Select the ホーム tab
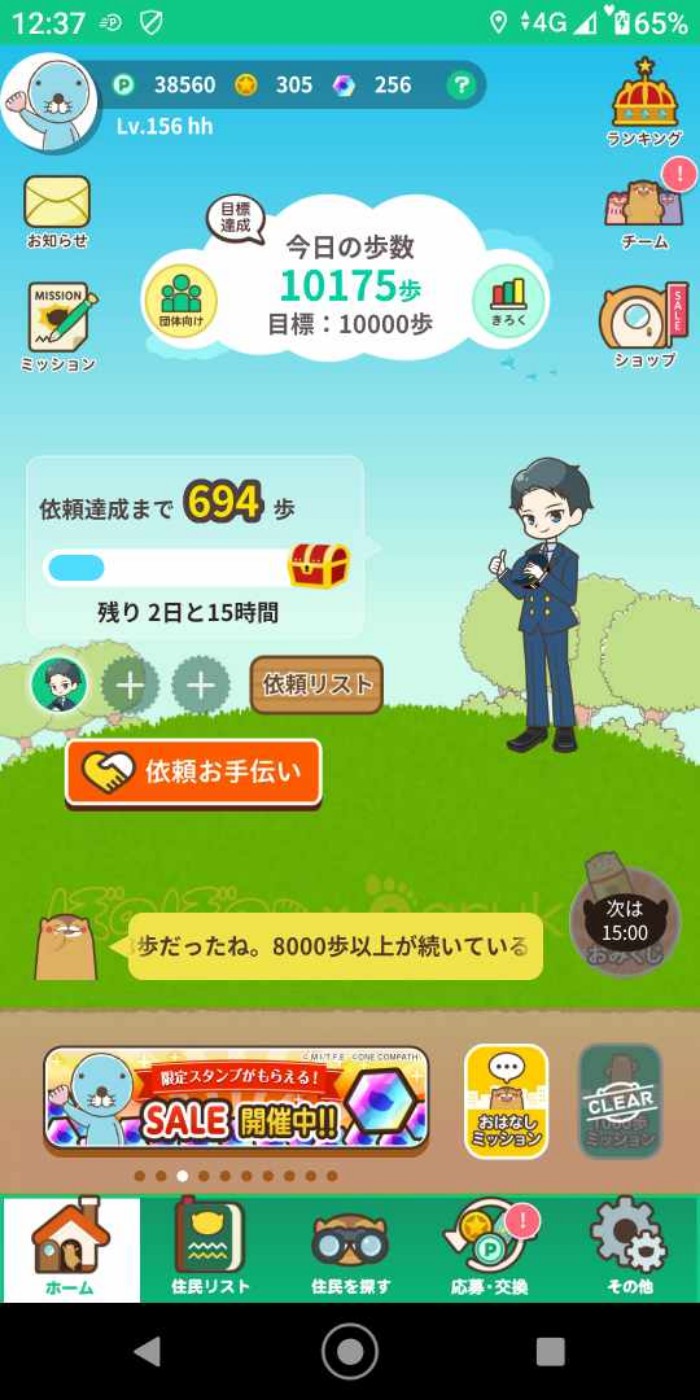This screenshot has width=700, height=1400. pyautogui.click(x=70, y=1249)
